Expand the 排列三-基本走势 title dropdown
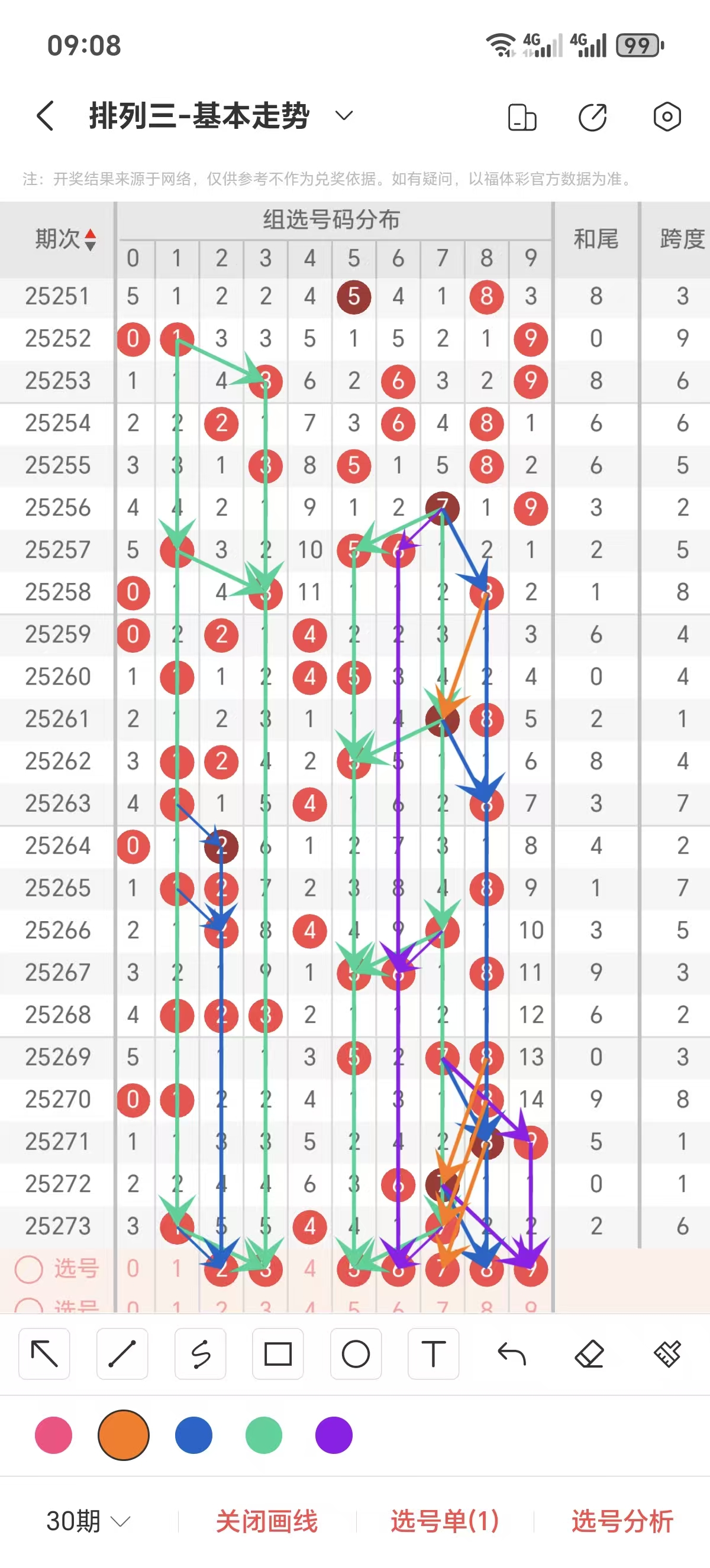 click(x=344, y=116)
